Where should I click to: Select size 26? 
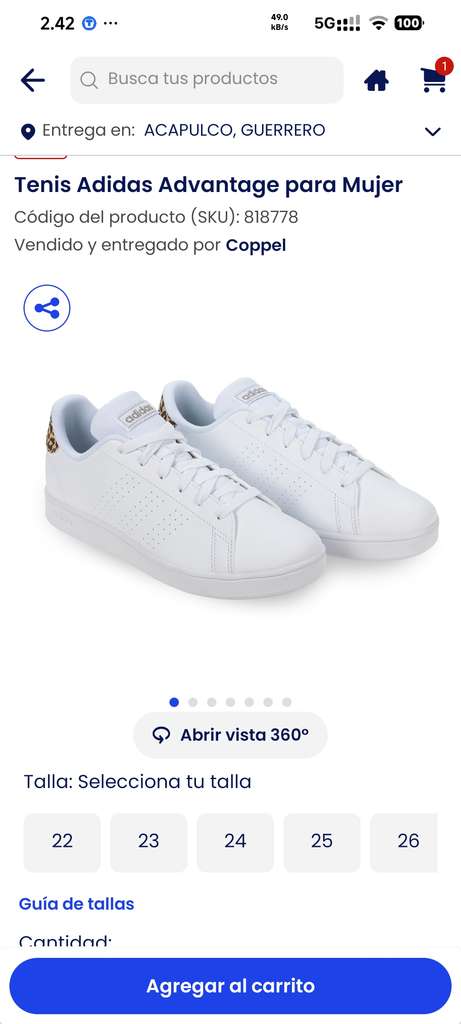tap(405, 842)
